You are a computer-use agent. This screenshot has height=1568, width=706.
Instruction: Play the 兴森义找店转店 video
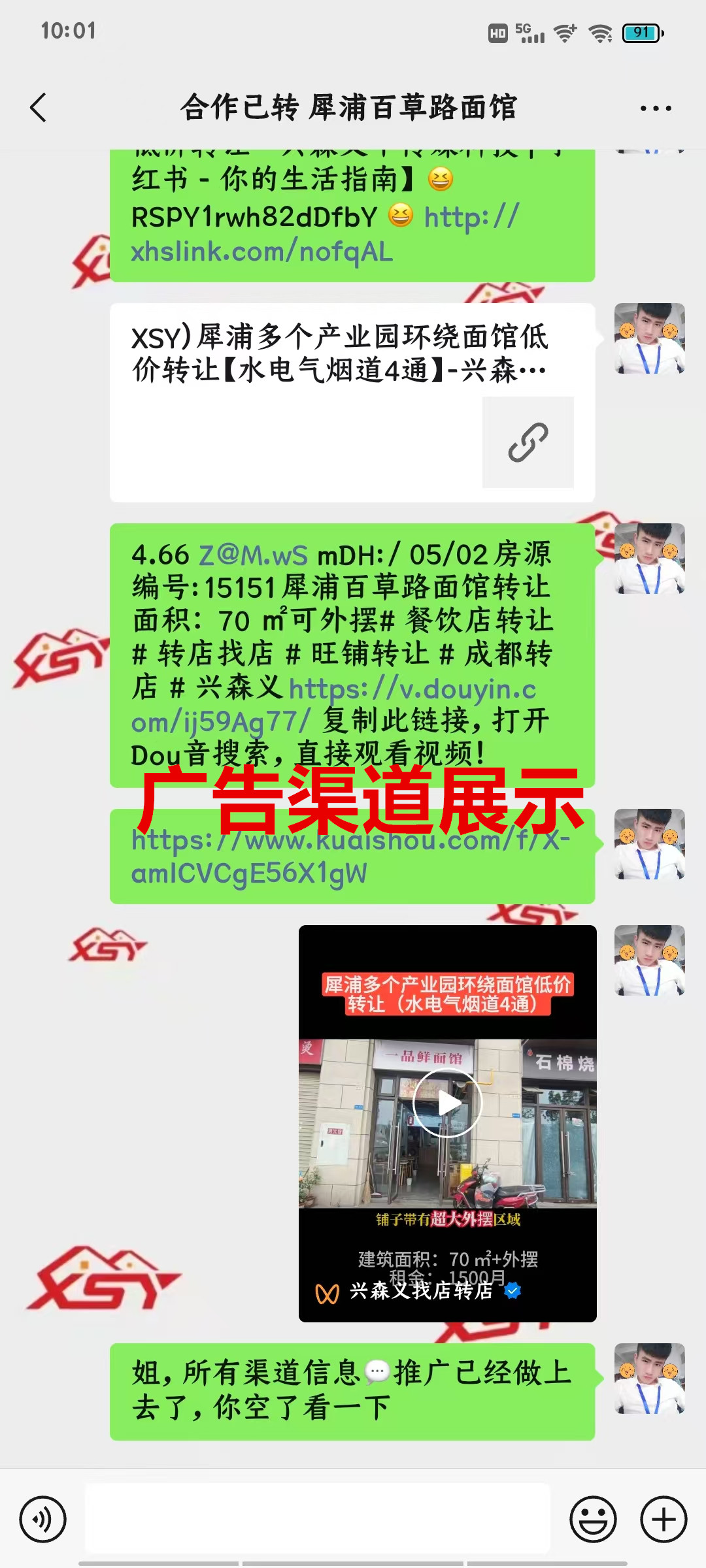click(x=448, y=1103)
